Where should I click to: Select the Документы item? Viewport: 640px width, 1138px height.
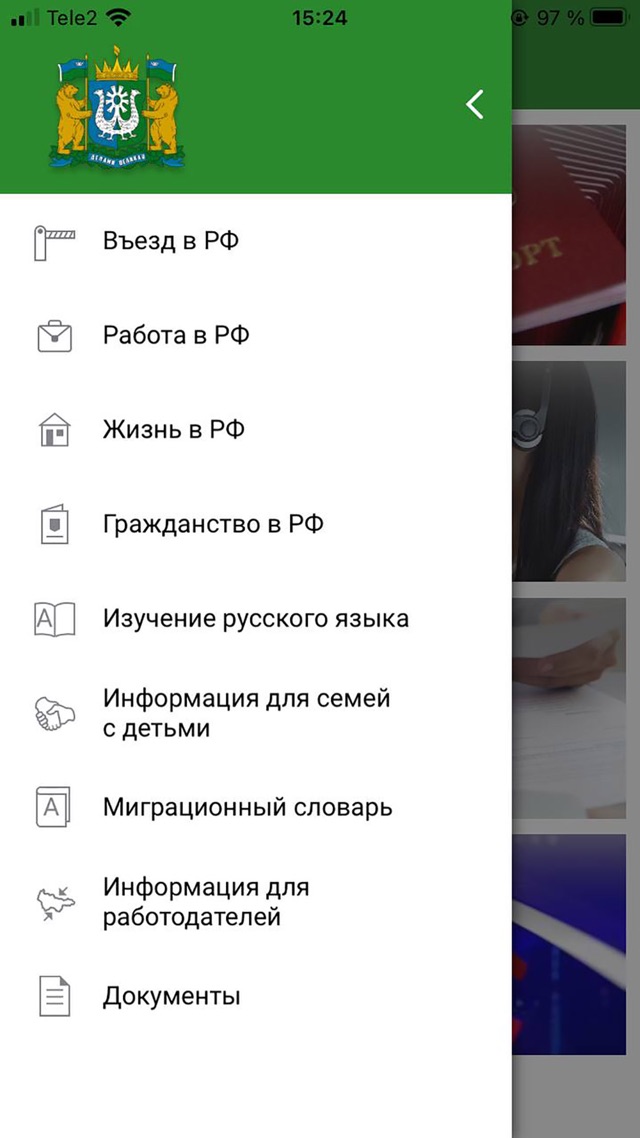[x=255, y=996]
